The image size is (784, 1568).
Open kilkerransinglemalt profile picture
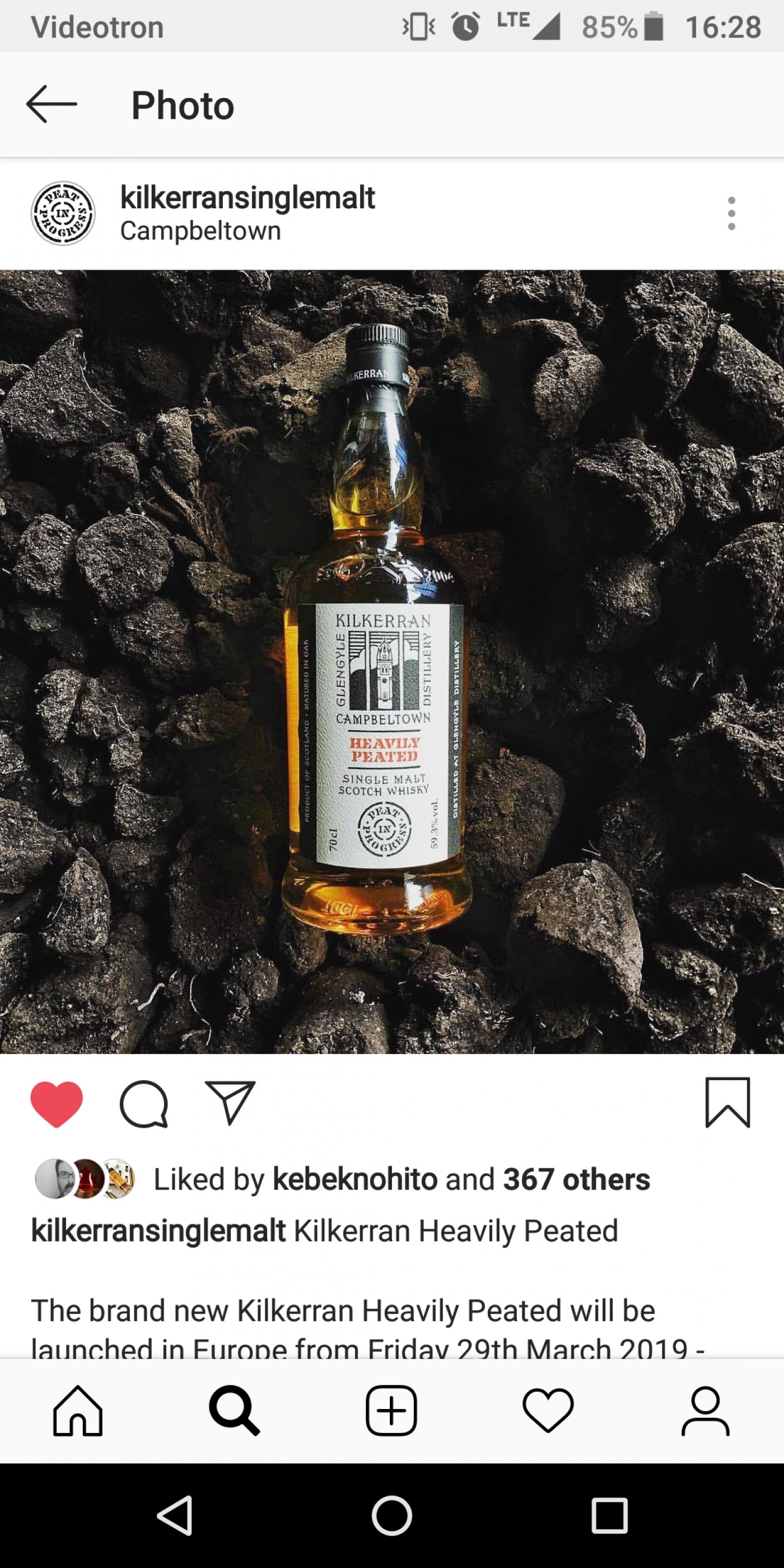point(63,213)
